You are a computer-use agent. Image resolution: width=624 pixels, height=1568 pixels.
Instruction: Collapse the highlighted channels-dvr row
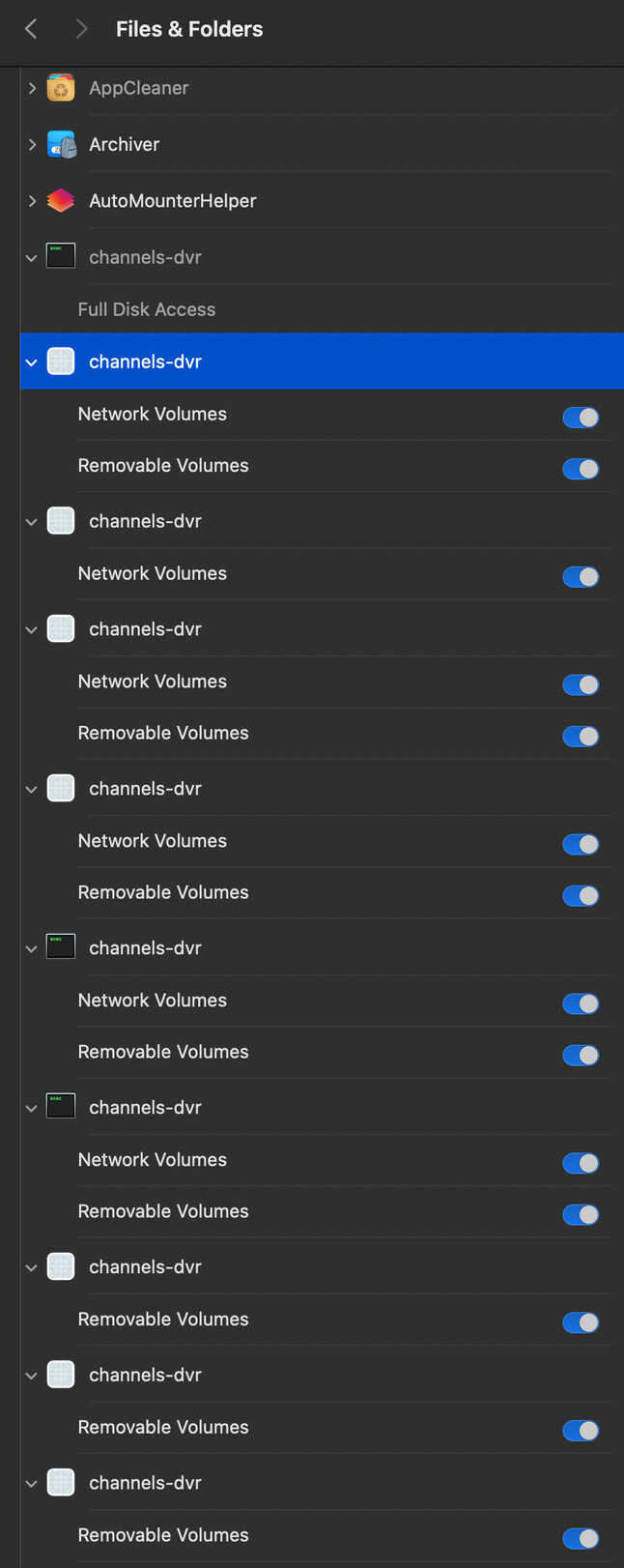click(32, 363)
